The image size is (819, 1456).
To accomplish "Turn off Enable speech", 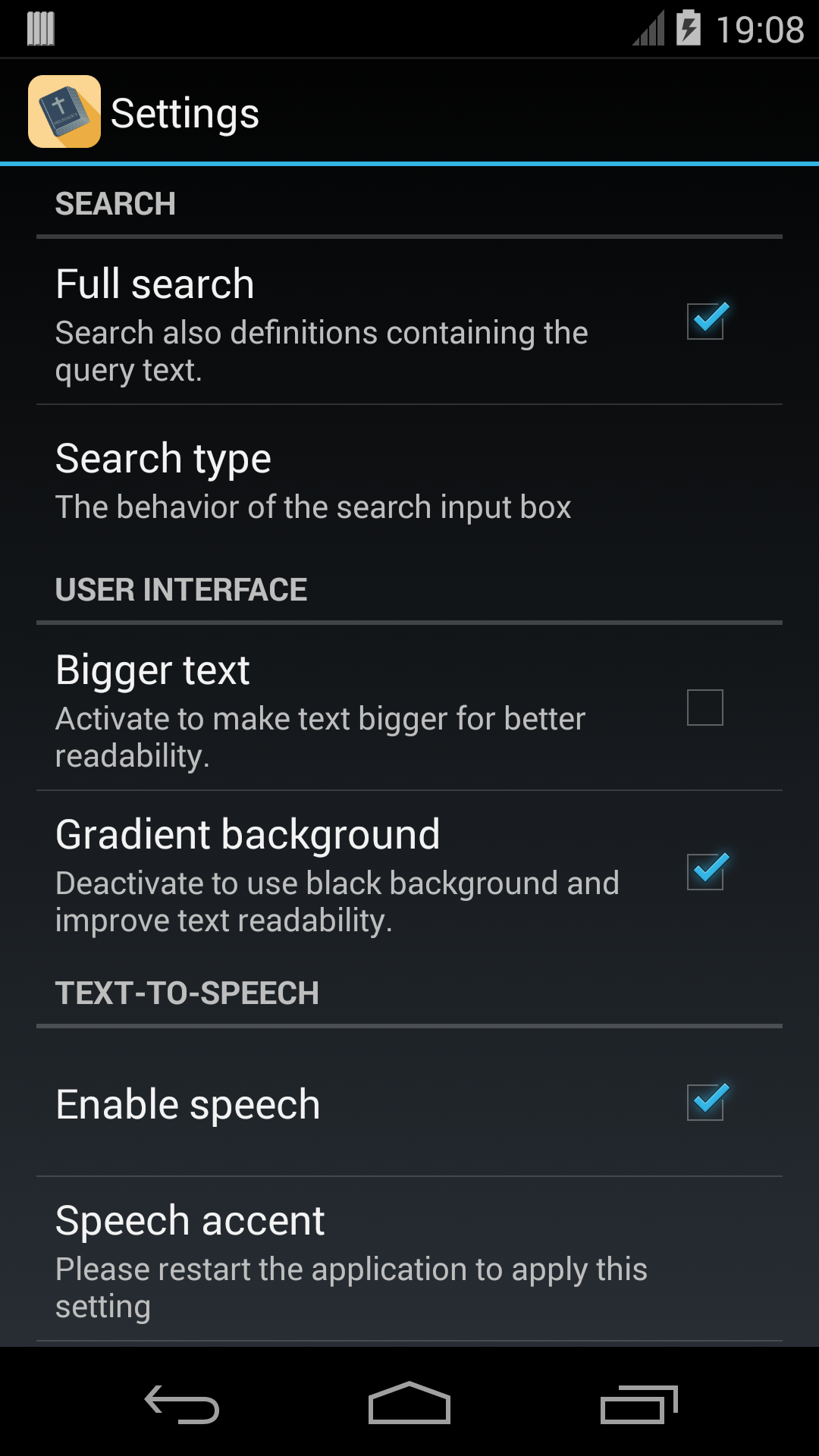I will (705, 1102).
